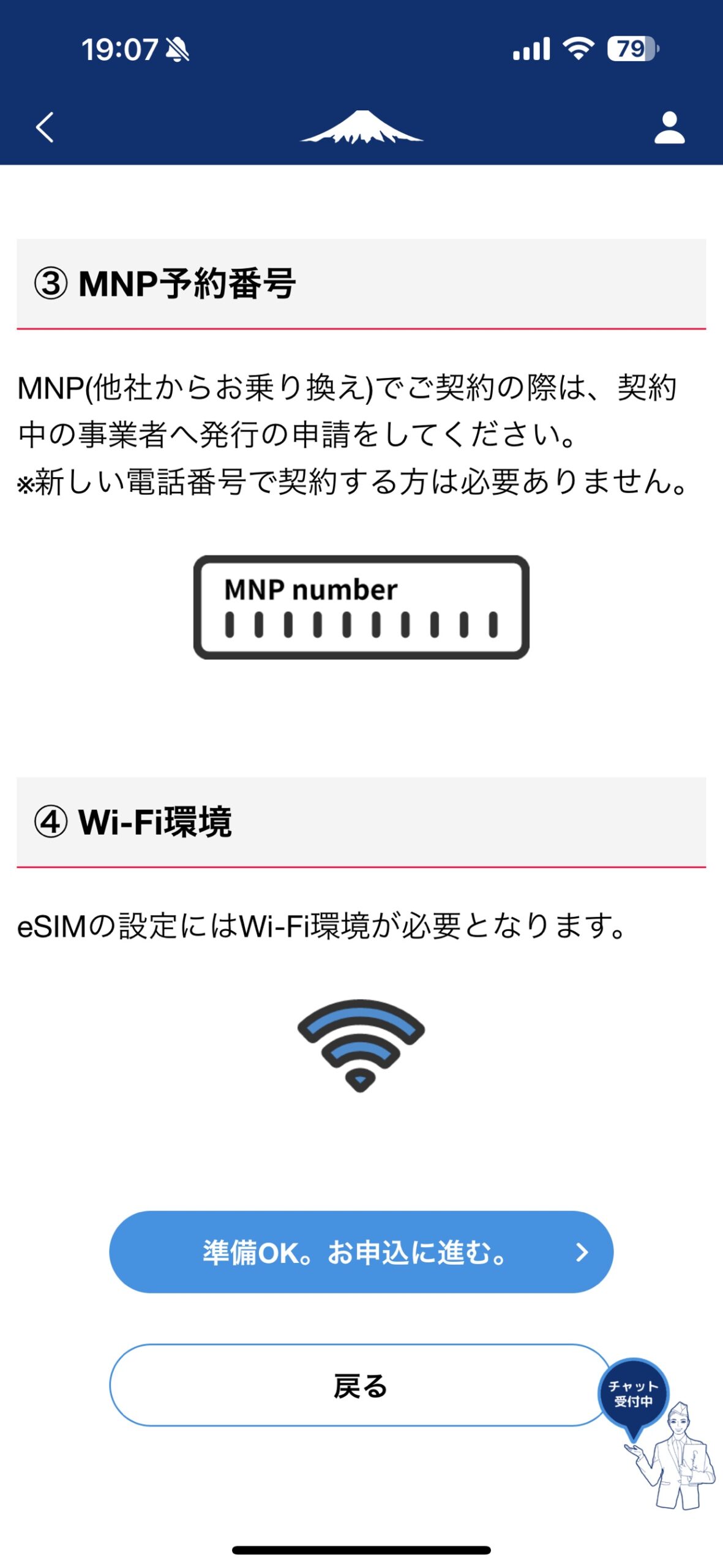Open the account profile icon

pos(669,127)
